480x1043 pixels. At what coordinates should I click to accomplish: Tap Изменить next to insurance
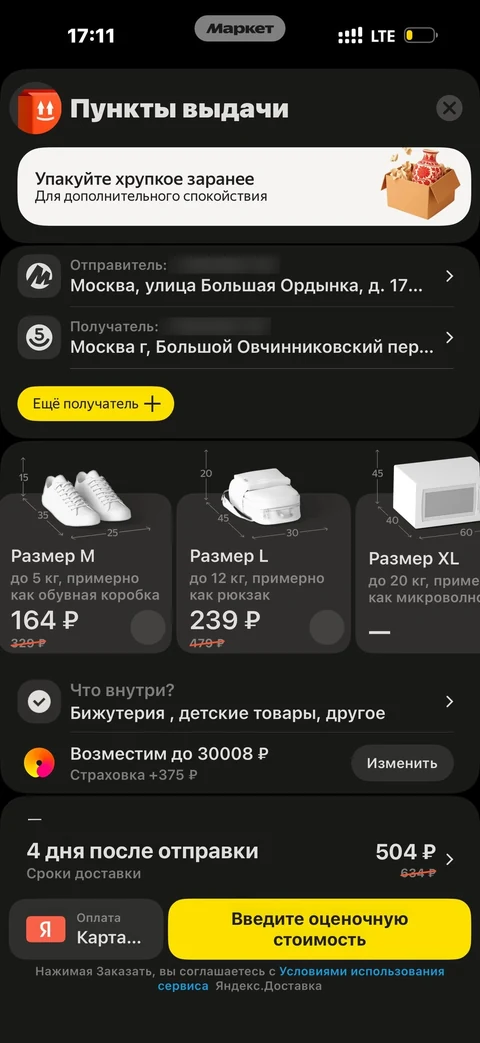(x=402, y=763)
